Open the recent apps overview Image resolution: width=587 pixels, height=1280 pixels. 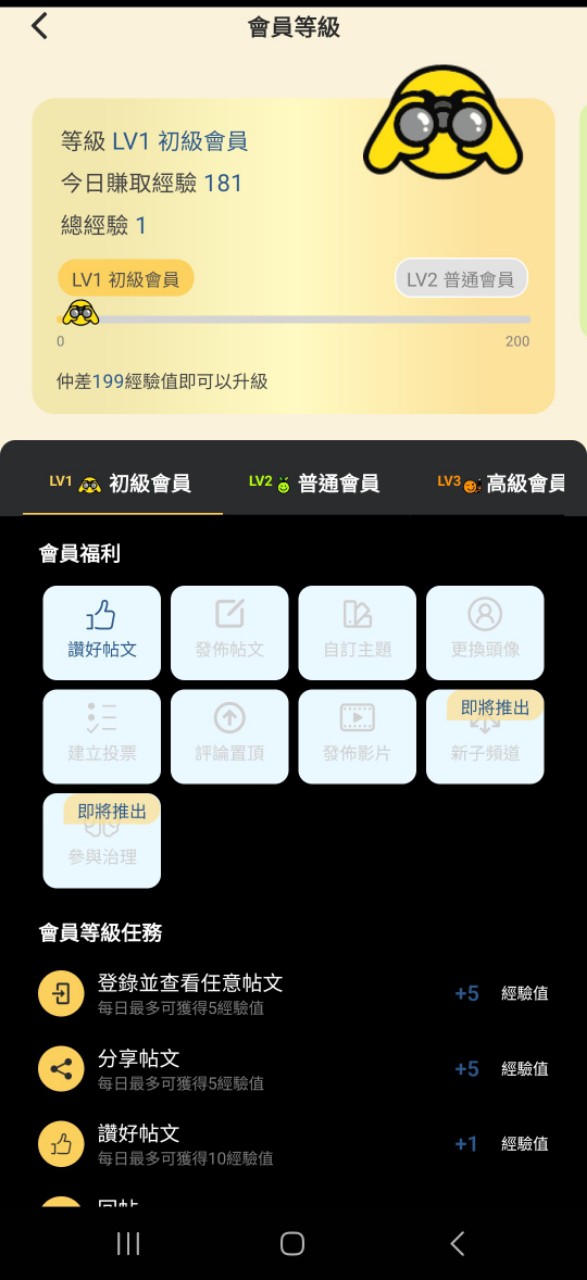click(x=128, y=1243)
